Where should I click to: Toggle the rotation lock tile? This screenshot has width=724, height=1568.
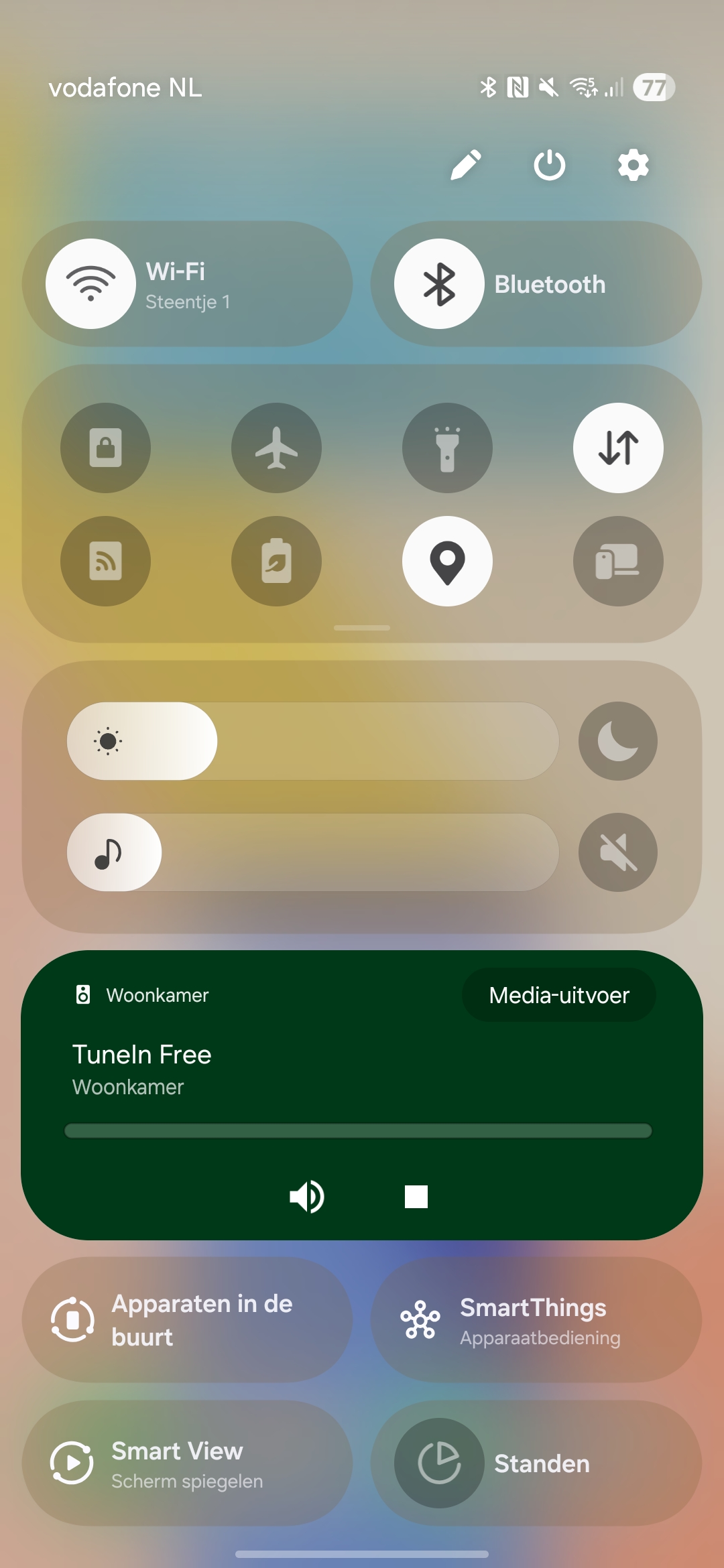(105, 448)
